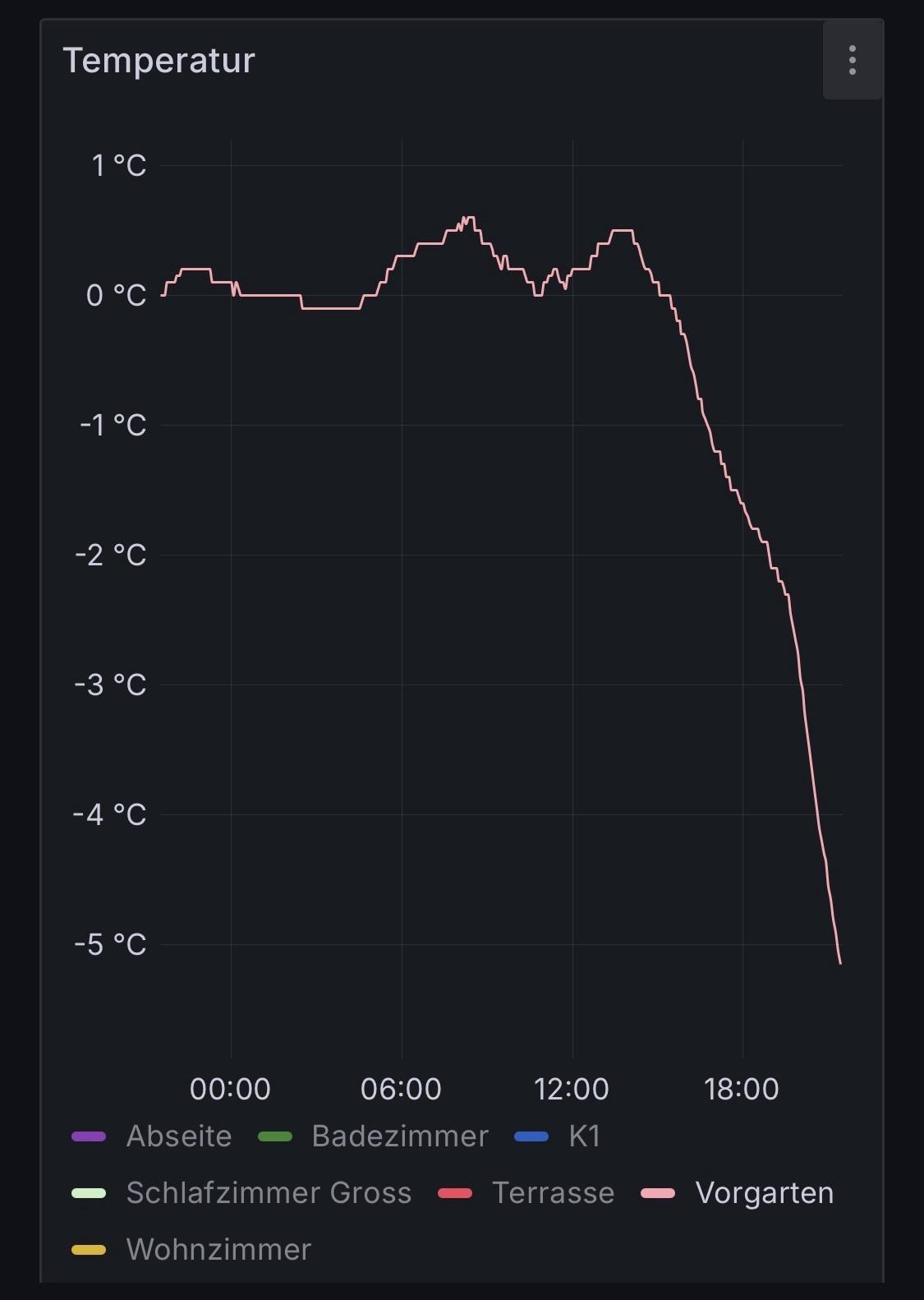Toggle visibility of the Terrasse series
This screenshot has height=1300, width=924.
553,1193
